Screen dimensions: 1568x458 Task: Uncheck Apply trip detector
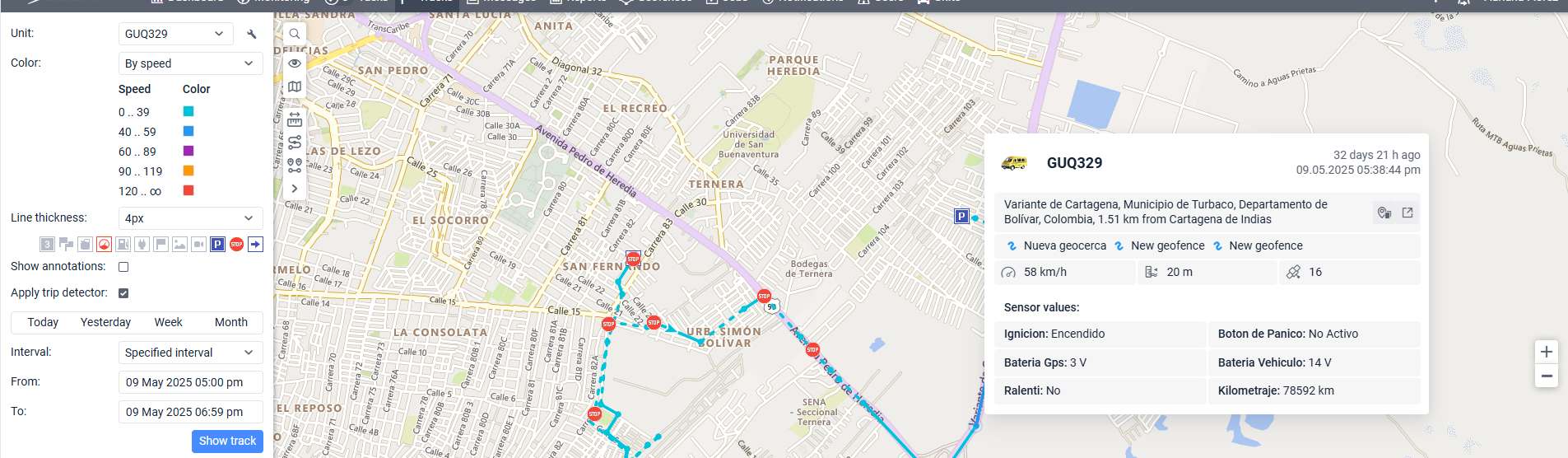click(123, 293)
